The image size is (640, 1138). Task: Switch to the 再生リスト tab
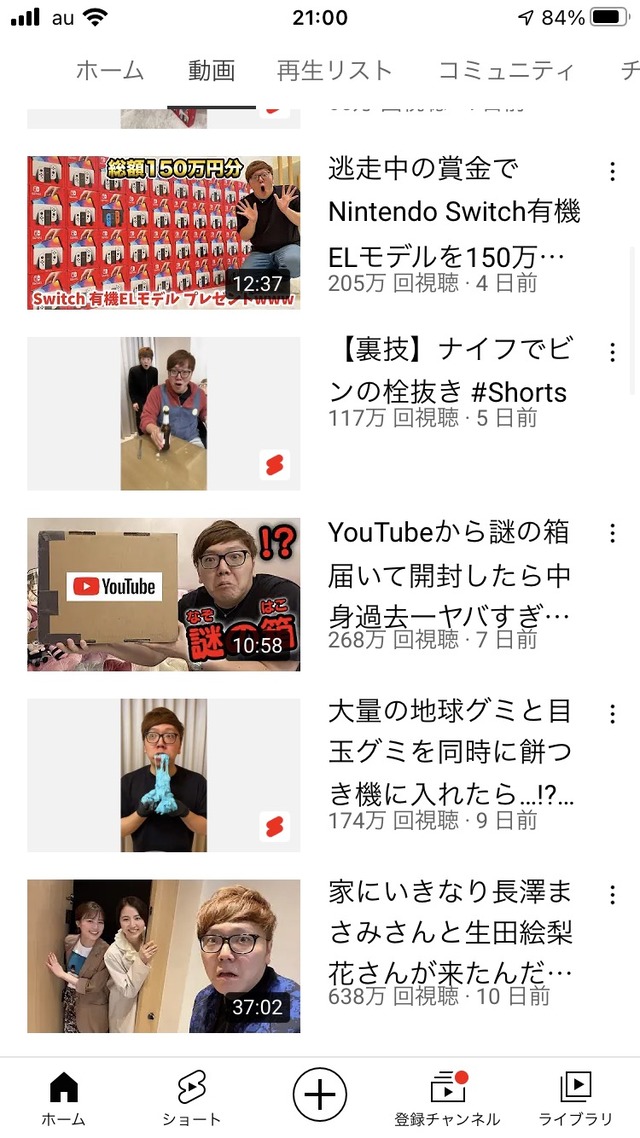pos(335,70)
